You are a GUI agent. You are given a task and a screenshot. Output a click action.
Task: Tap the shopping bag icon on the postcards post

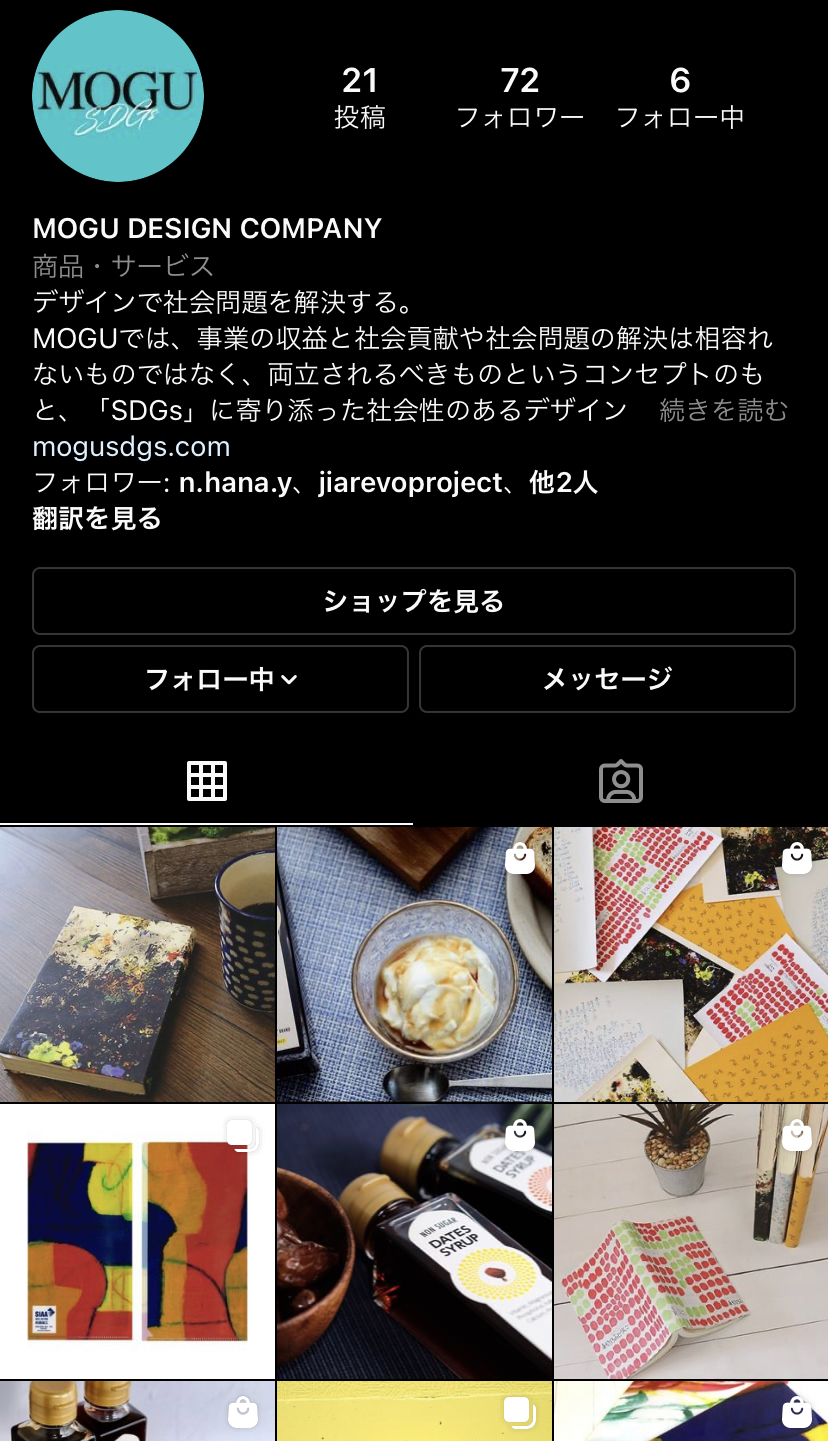point(796,859)
